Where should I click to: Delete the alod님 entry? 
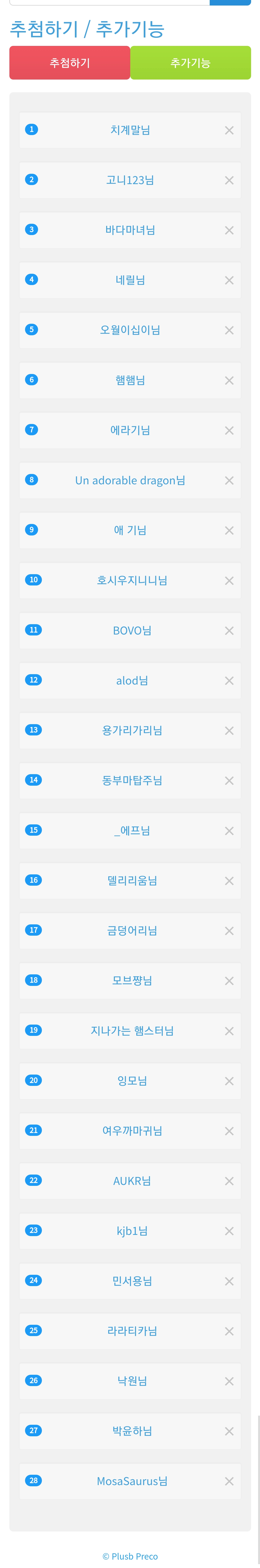[229, 680]
